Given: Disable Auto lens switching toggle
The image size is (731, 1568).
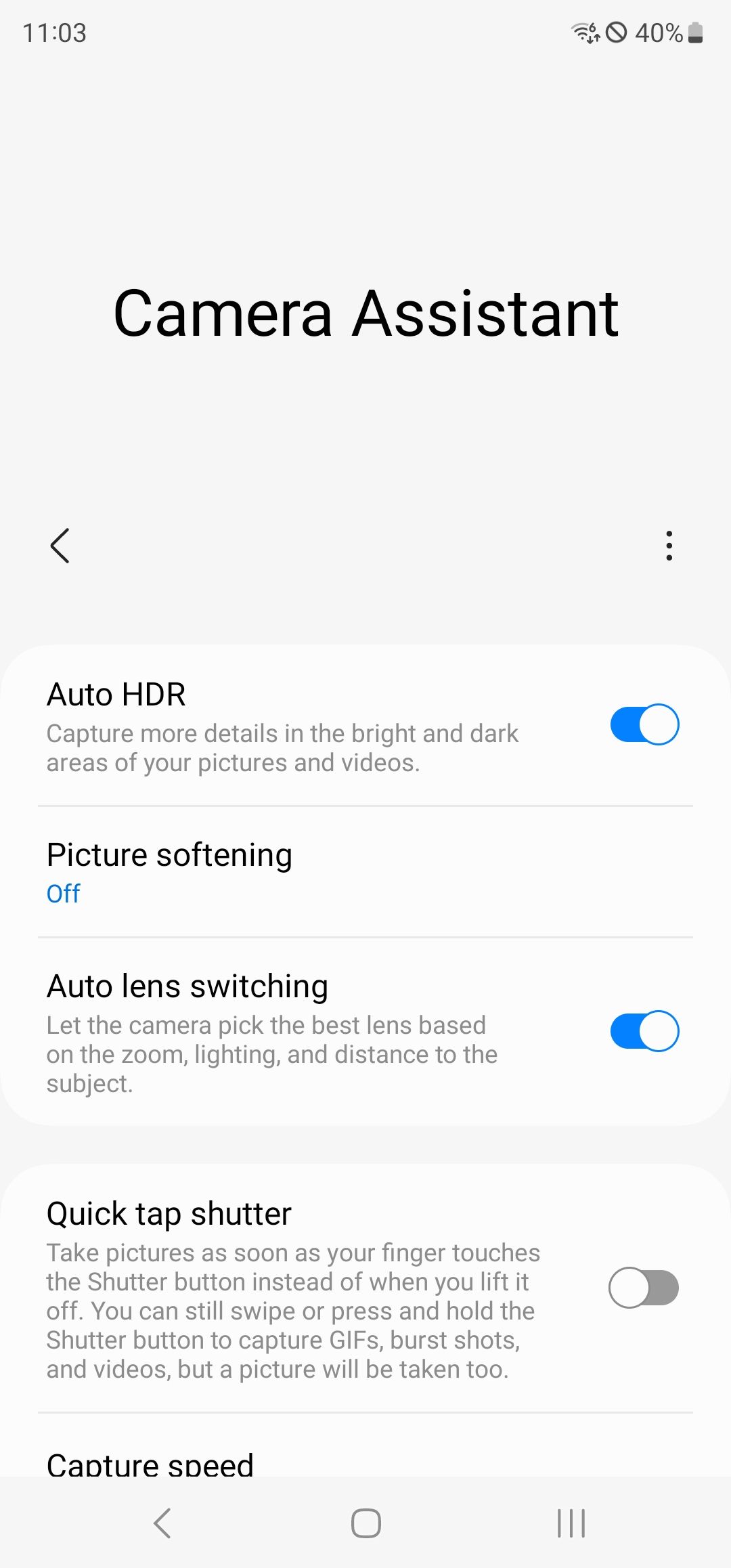Looking at the screenshot, I should [644, 1031].
